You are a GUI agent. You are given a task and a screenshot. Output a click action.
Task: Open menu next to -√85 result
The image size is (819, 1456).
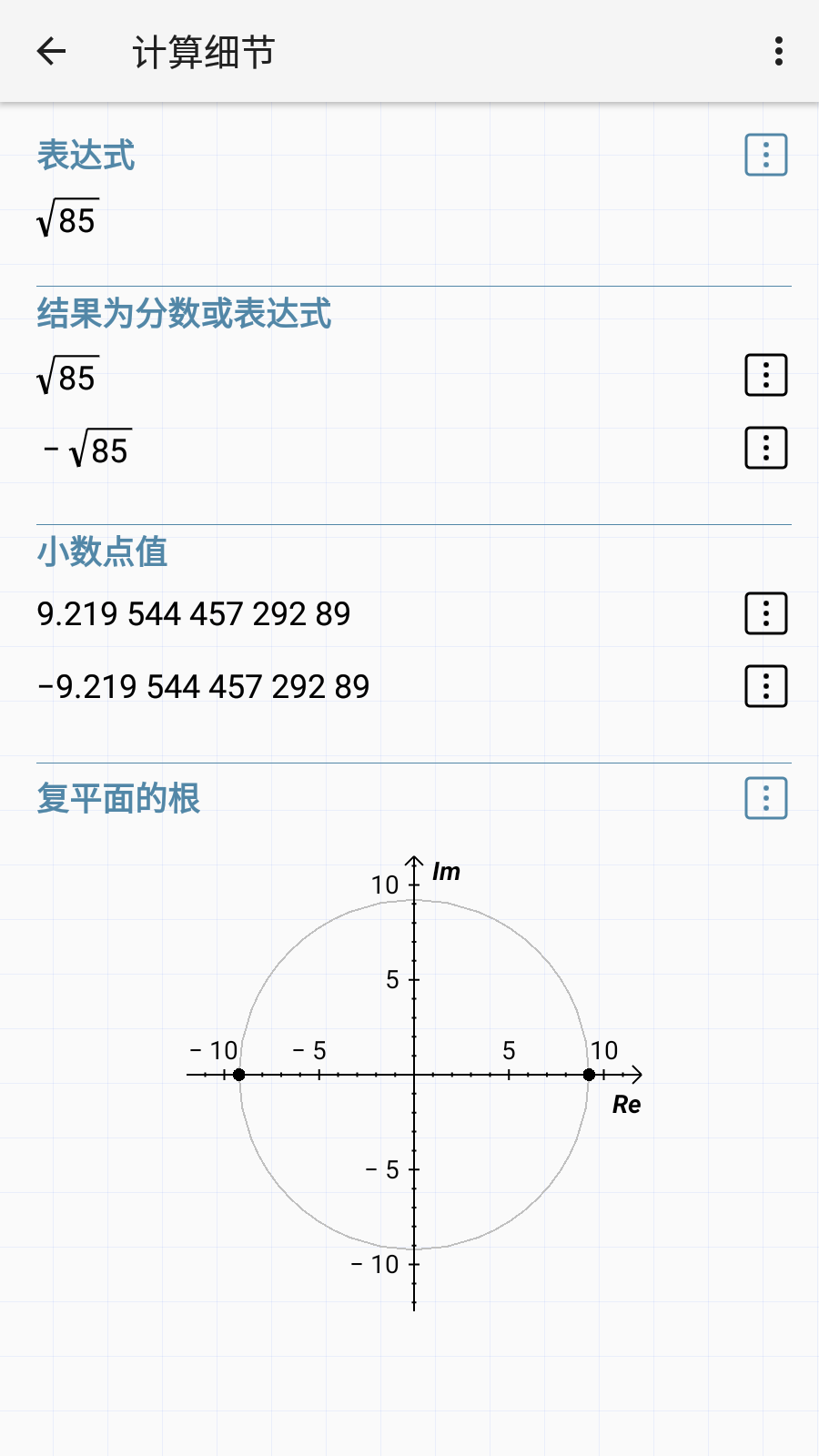(764, 448)
